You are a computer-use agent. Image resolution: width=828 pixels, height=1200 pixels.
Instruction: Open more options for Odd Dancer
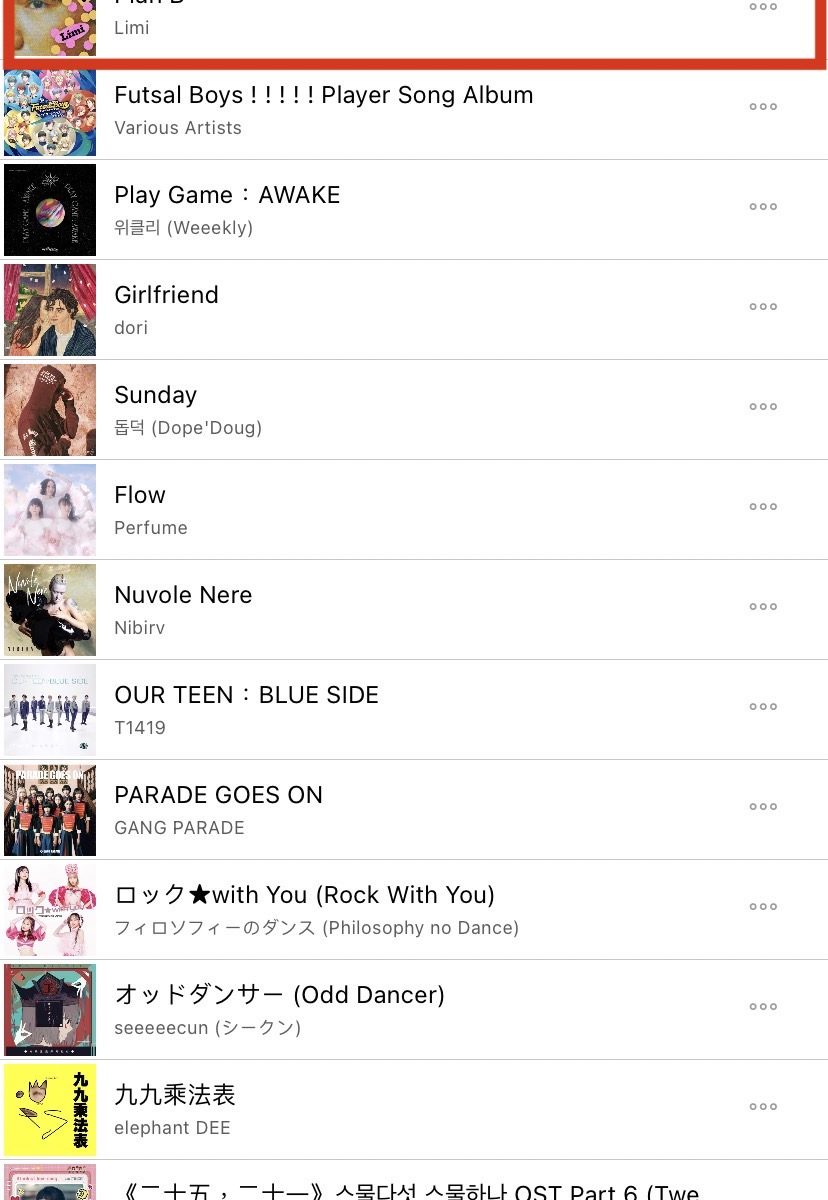pyautogui.click(x=763, y=1007)
